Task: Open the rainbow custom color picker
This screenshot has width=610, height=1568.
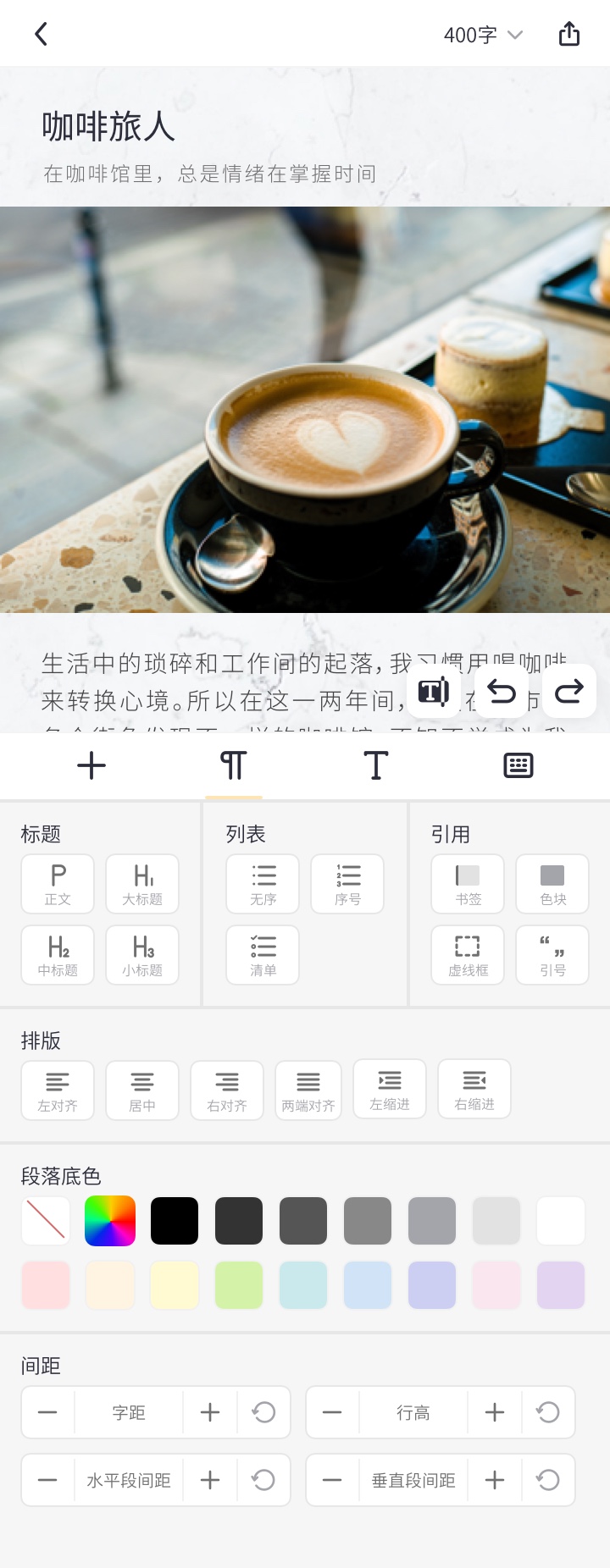Action: [110, 1221]
